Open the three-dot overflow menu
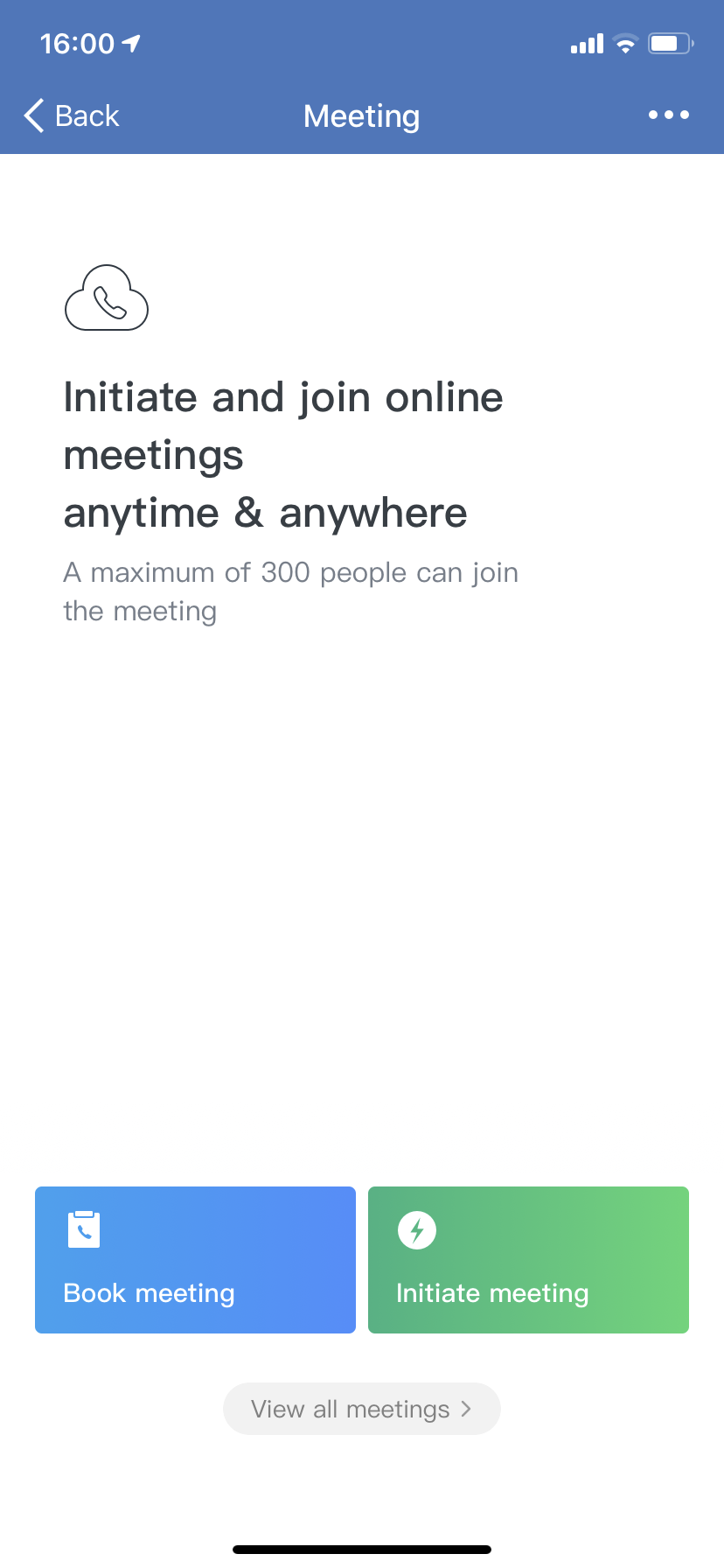This screenshot has width=724, height=1568. [x=669, y=115]
